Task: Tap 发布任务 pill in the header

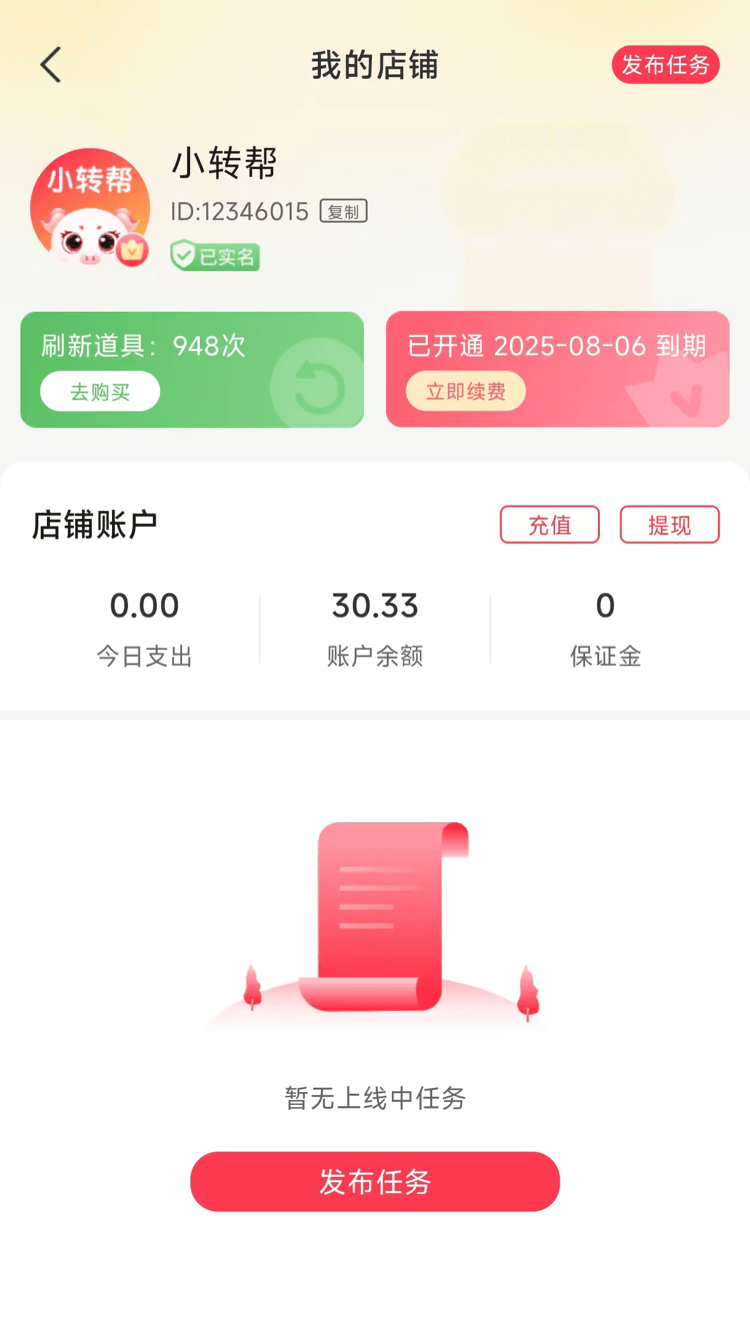Action: tap(665, 65)
